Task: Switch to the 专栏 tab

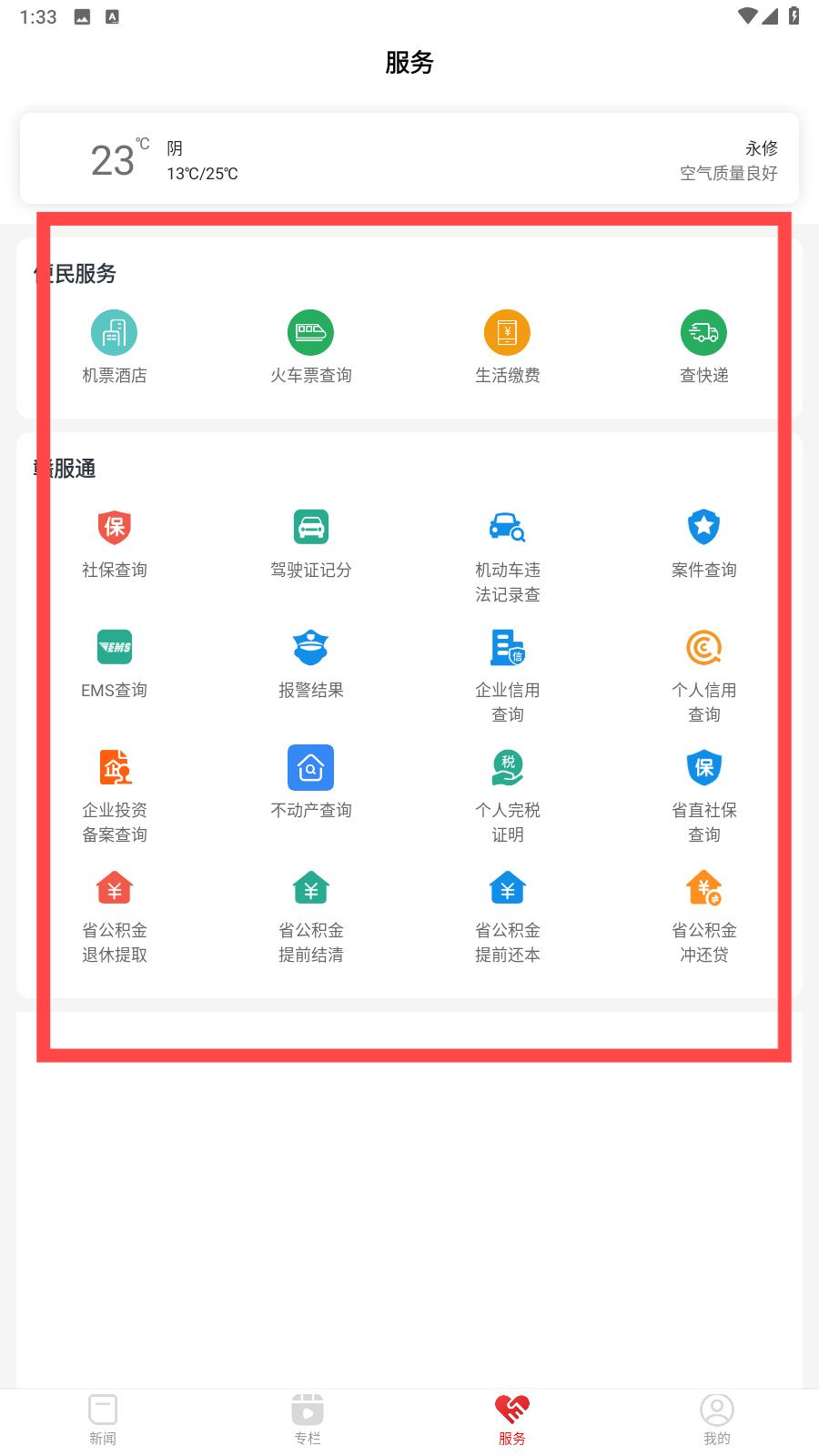Action: coord(308,1420)
